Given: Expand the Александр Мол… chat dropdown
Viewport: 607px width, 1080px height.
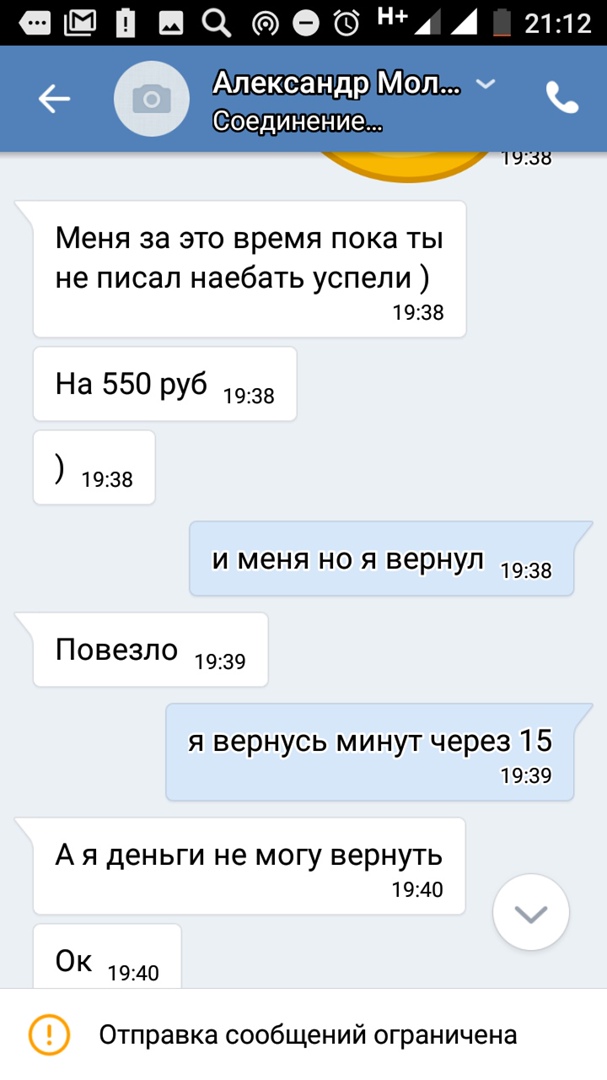Looking at the screenshot, I should [x=485, y=84].
